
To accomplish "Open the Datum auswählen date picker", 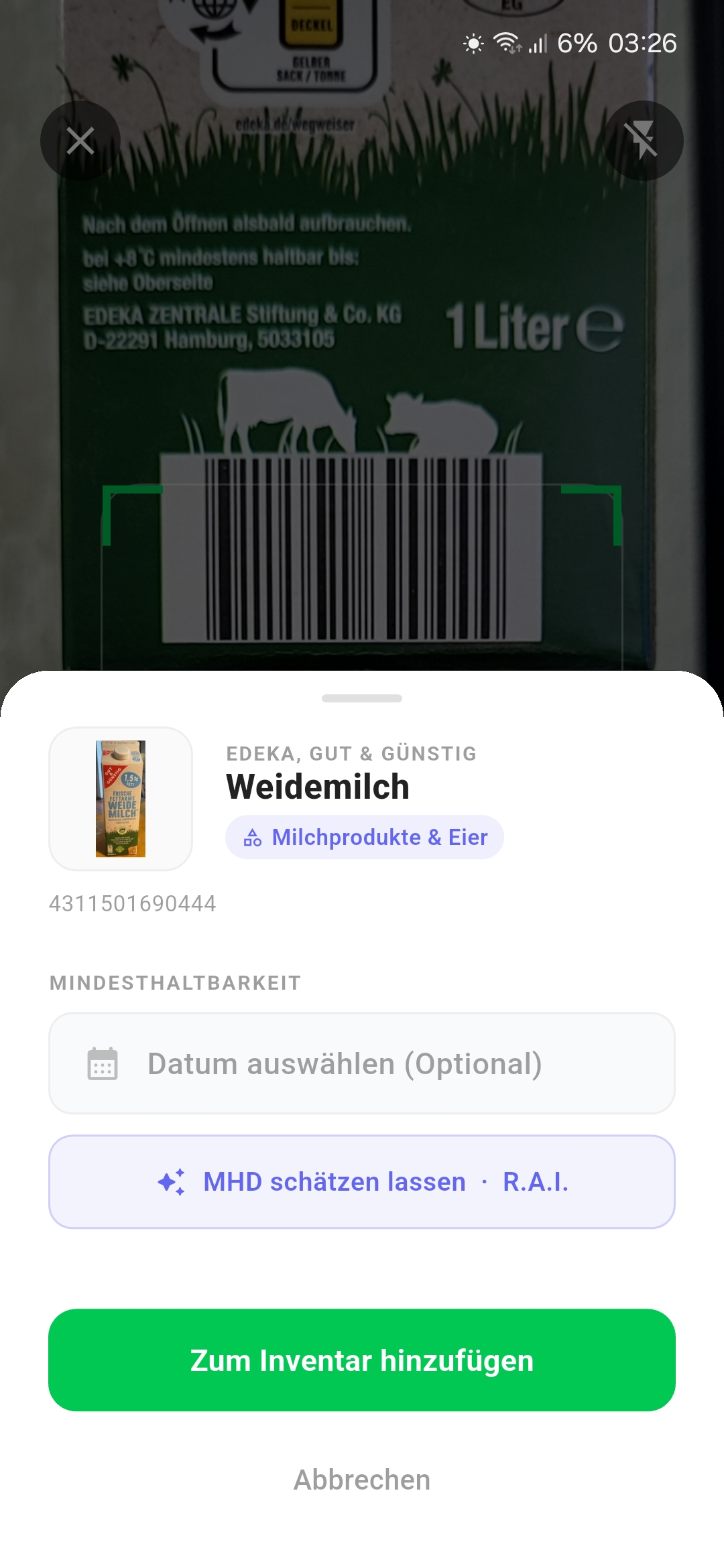I will click(362, 1063).
